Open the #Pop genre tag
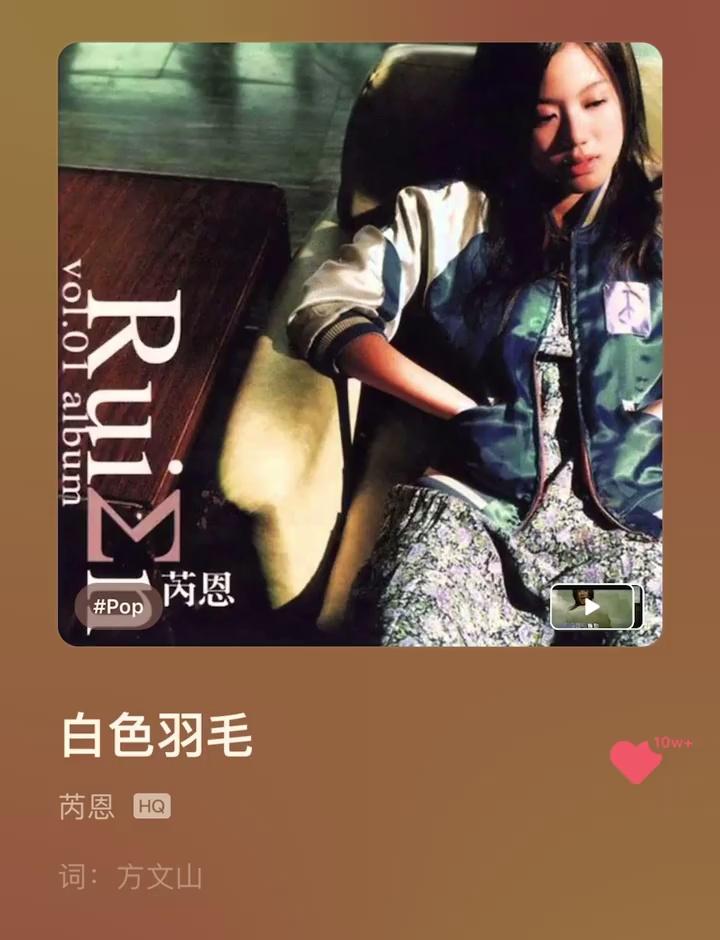The image size is (720, 940). 118,607
